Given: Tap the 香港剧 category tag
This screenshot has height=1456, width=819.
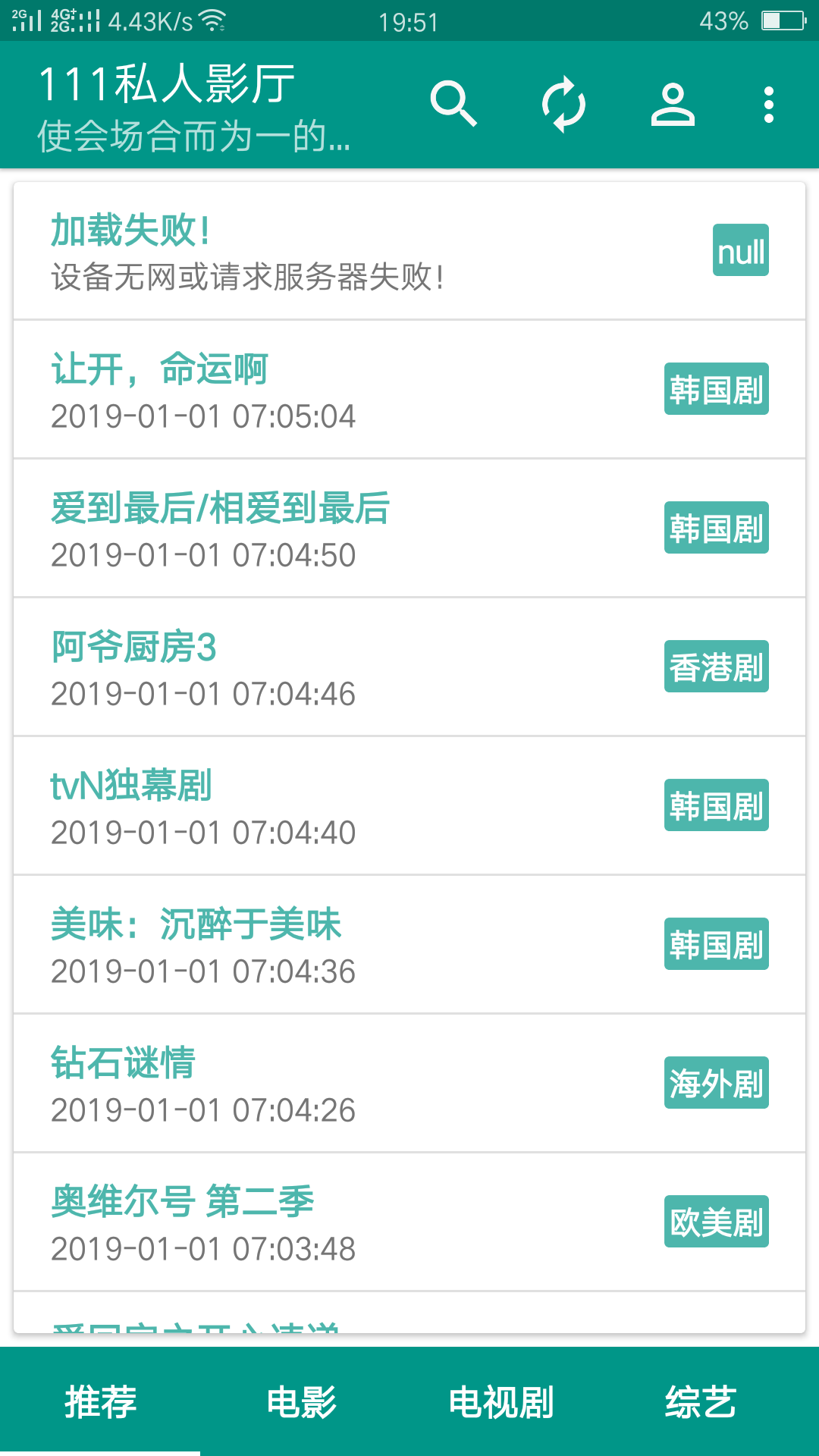Looking at the screenshot, I should click(x=716, y=667).
